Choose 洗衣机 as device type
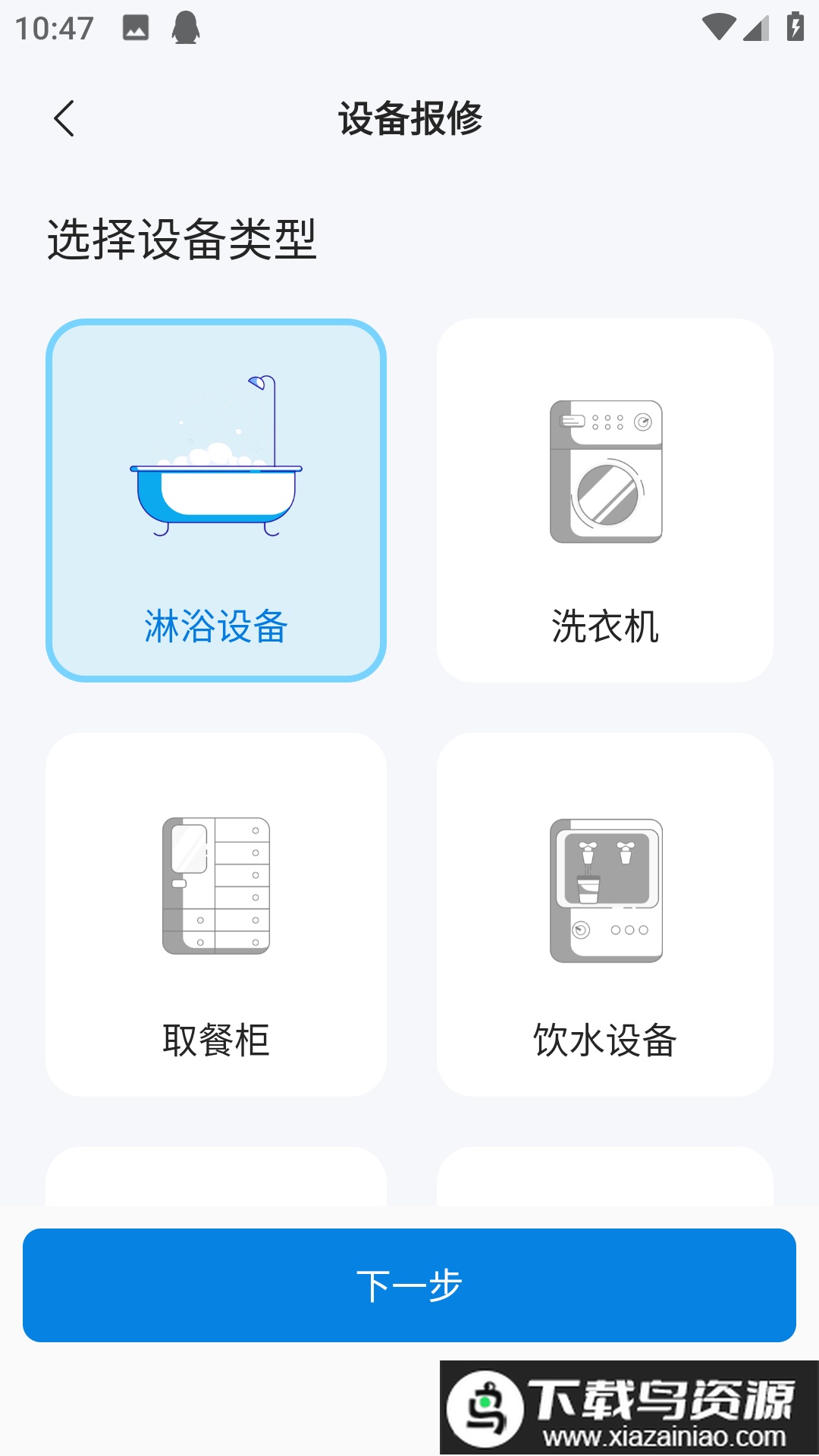 coord(605,500)
